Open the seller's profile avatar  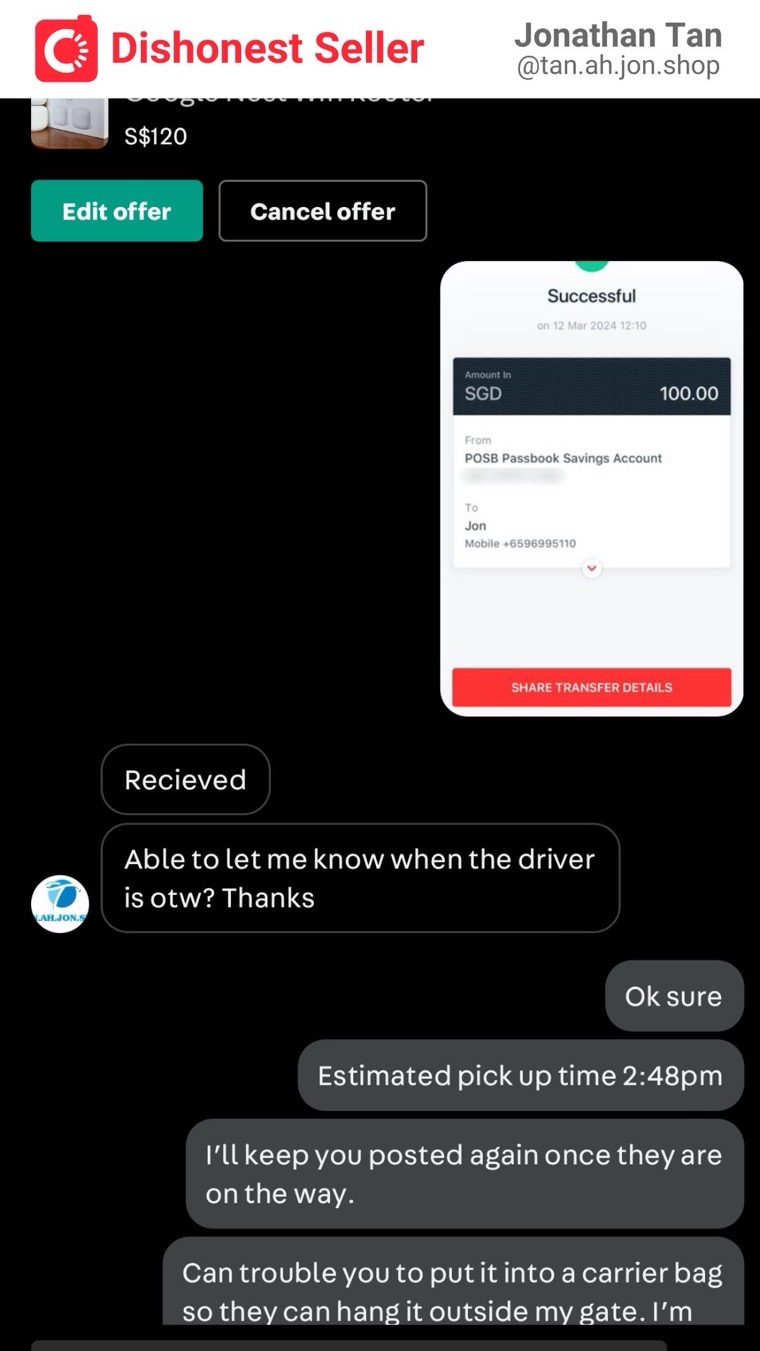pyautogui.click(x=60, y=903)
